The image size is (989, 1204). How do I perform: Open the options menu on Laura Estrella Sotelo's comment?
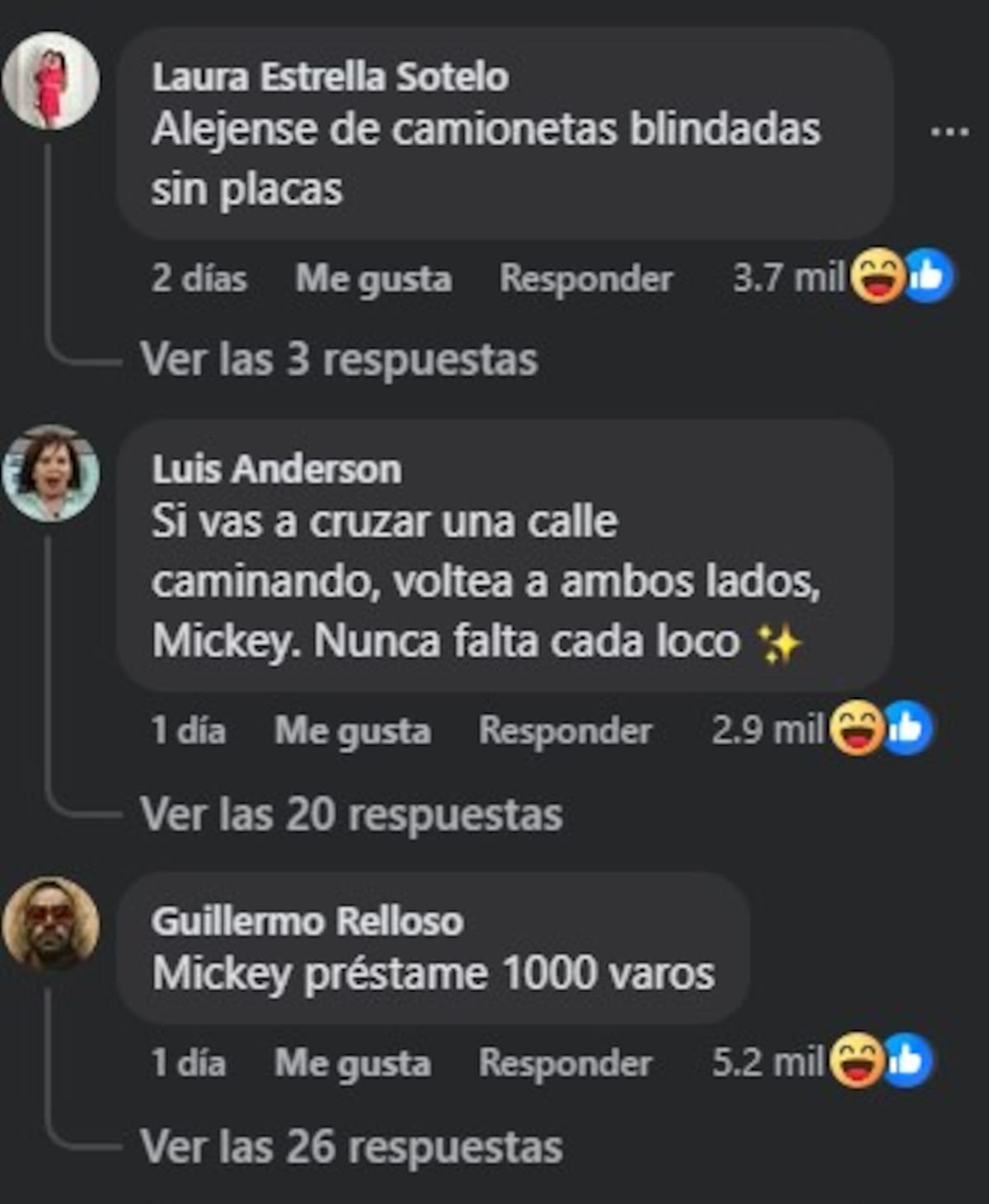tap(949, 132)
